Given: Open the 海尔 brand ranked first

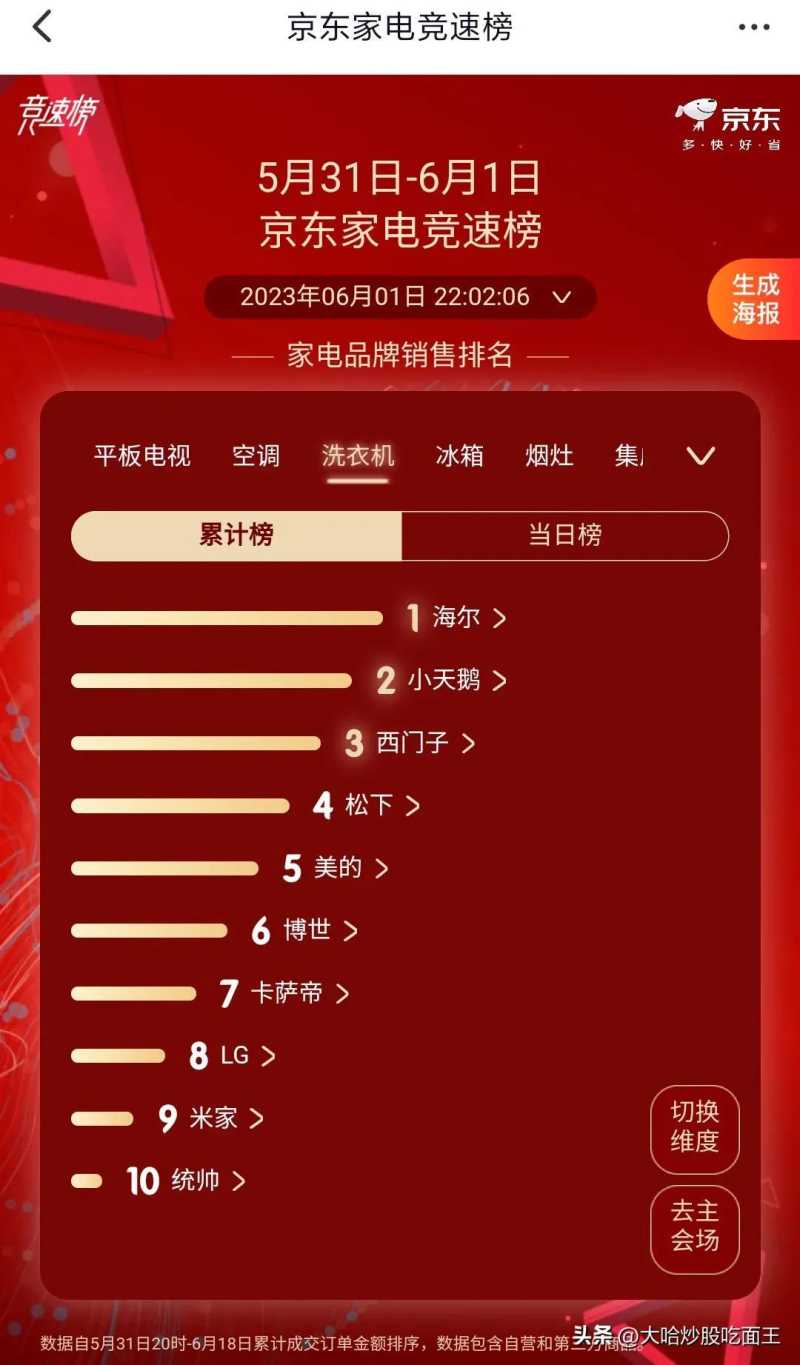Looking at the screenshot, I should point(457,618).
